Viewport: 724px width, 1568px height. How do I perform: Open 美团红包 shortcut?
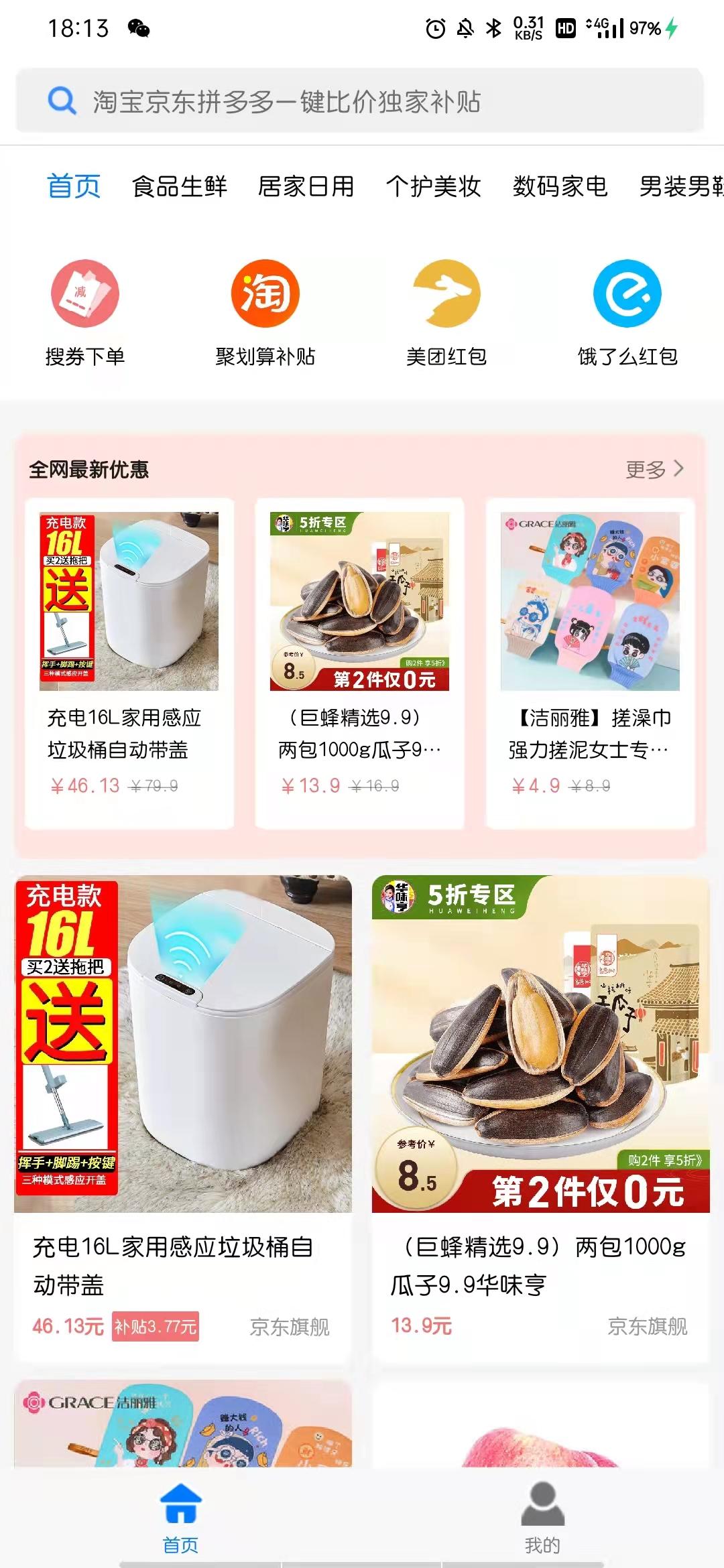pos(446,313)
